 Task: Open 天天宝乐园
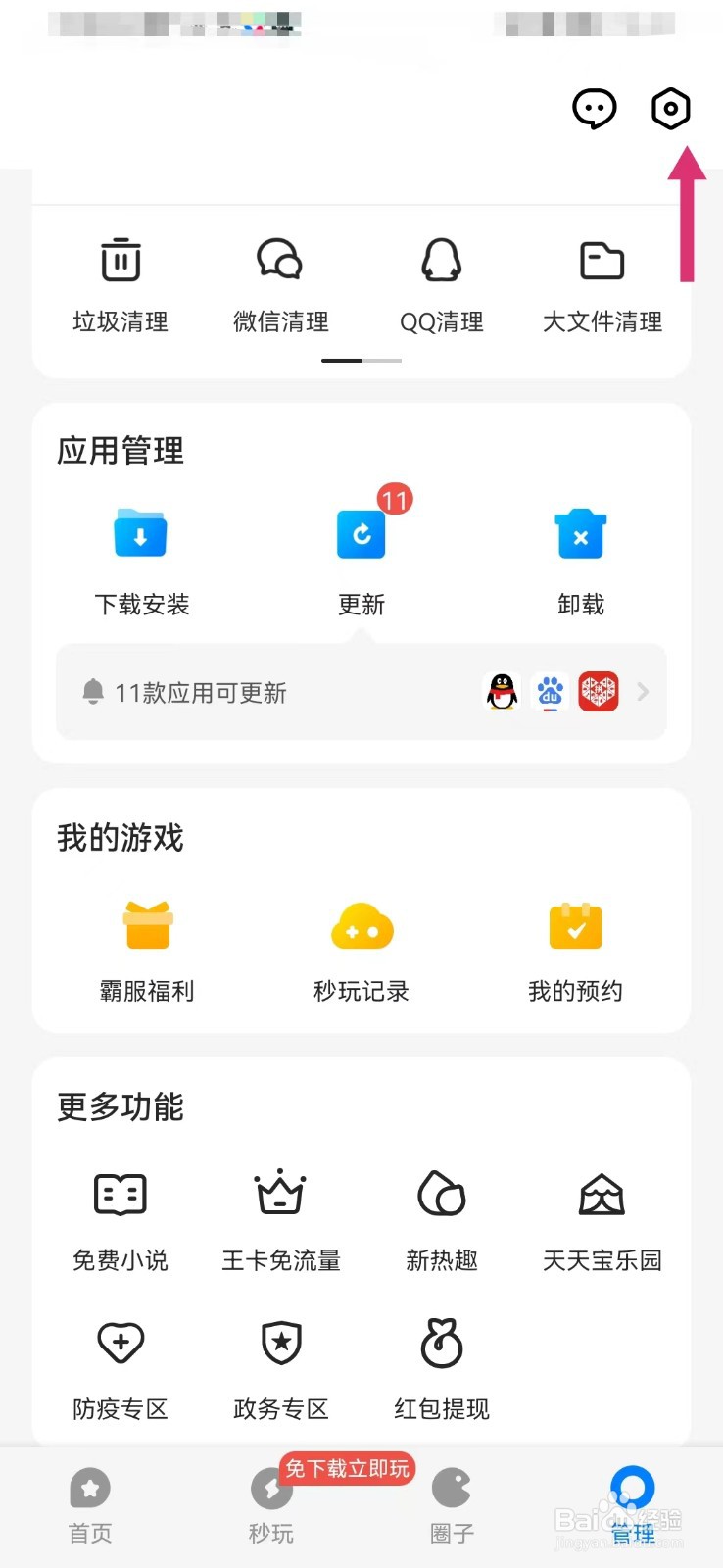pyautogui.click(x=602, y=1222)
